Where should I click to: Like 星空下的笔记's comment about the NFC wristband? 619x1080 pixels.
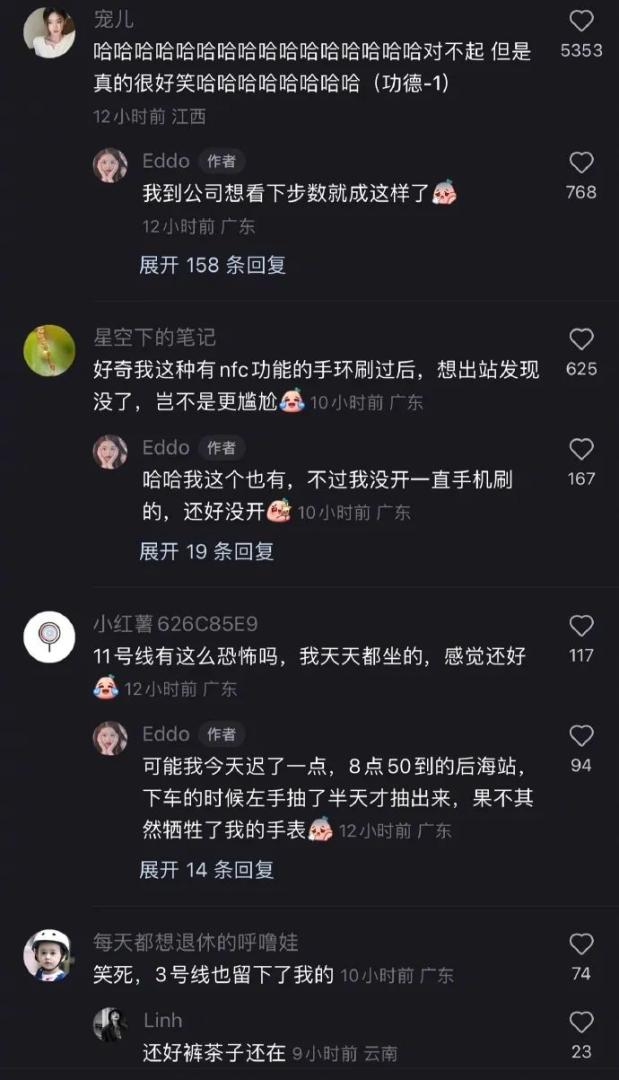581,340
